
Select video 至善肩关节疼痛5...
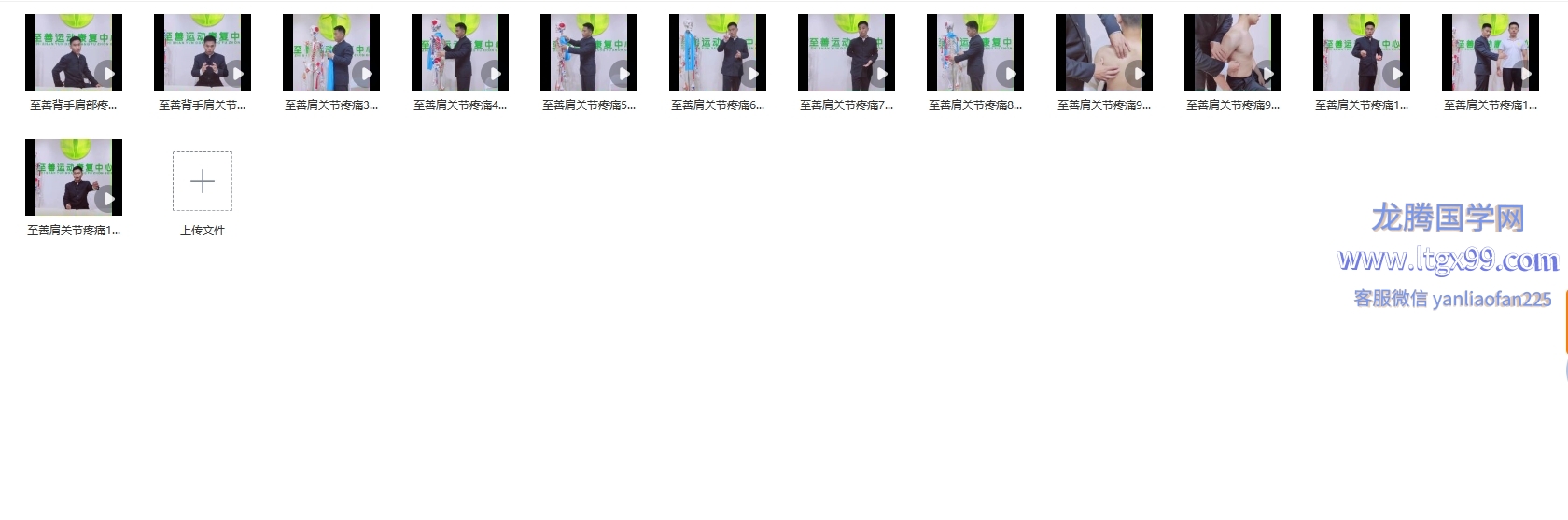(588, 52)
